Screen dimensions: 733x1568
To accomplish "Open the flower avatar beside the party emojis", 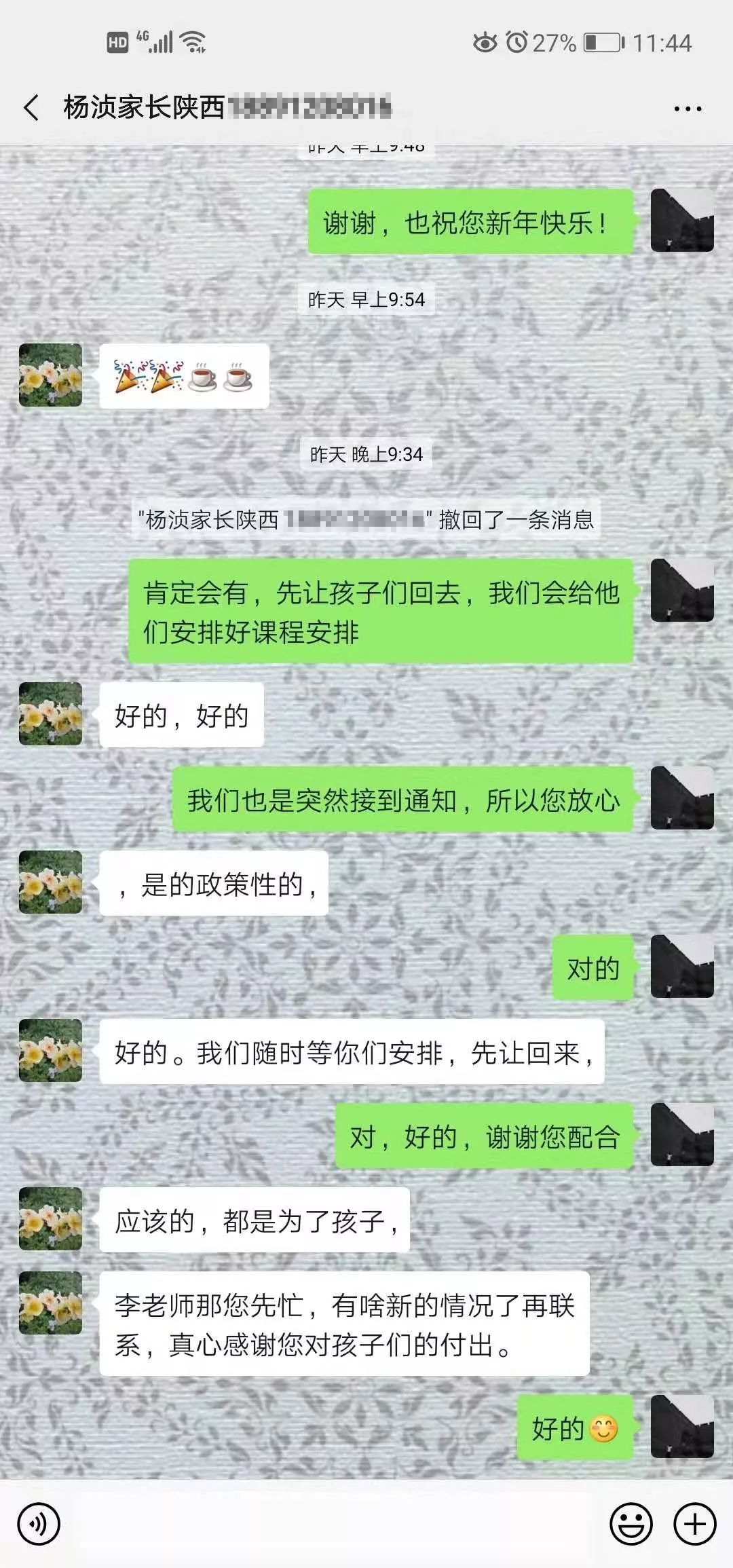I will [x=50, y=375].
